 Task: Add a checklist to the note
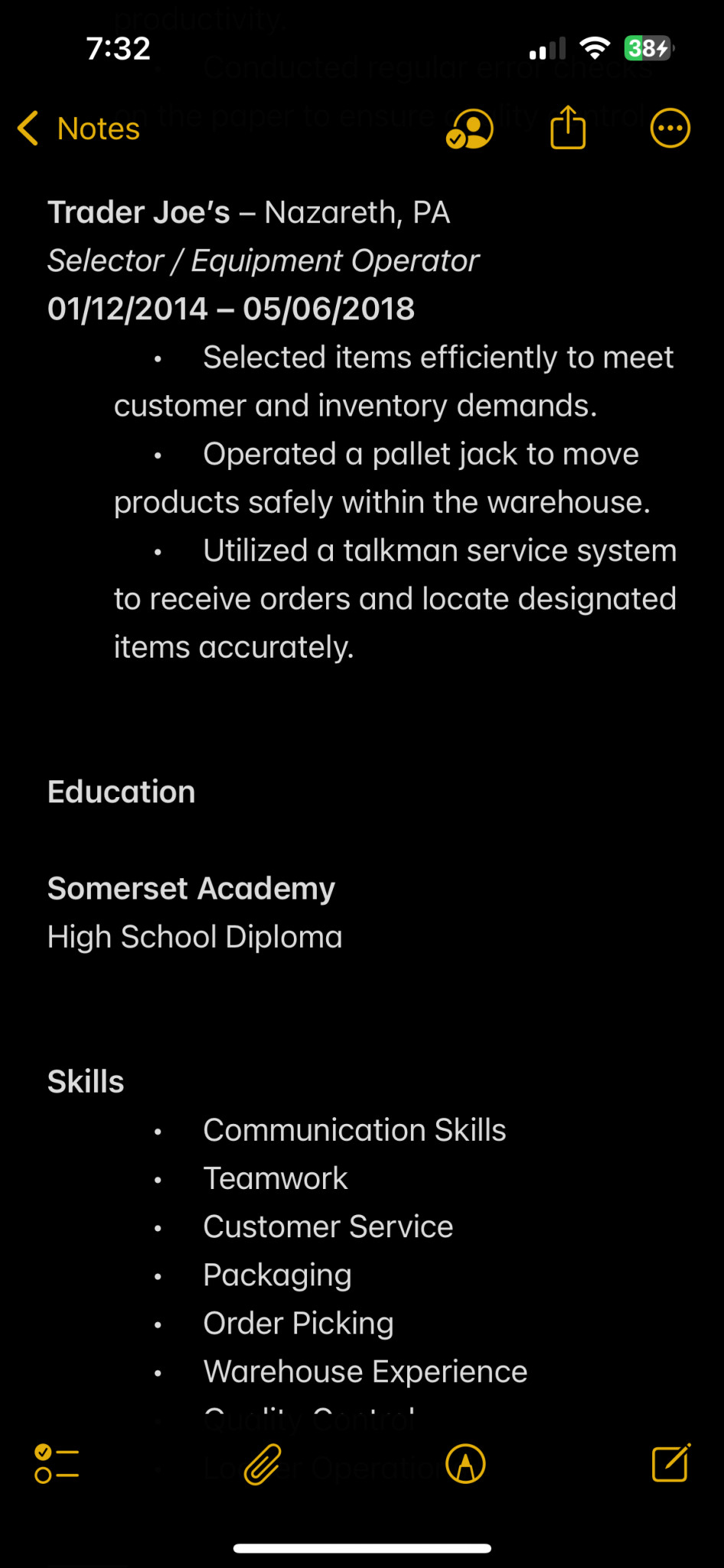[x=57, y=1464]
